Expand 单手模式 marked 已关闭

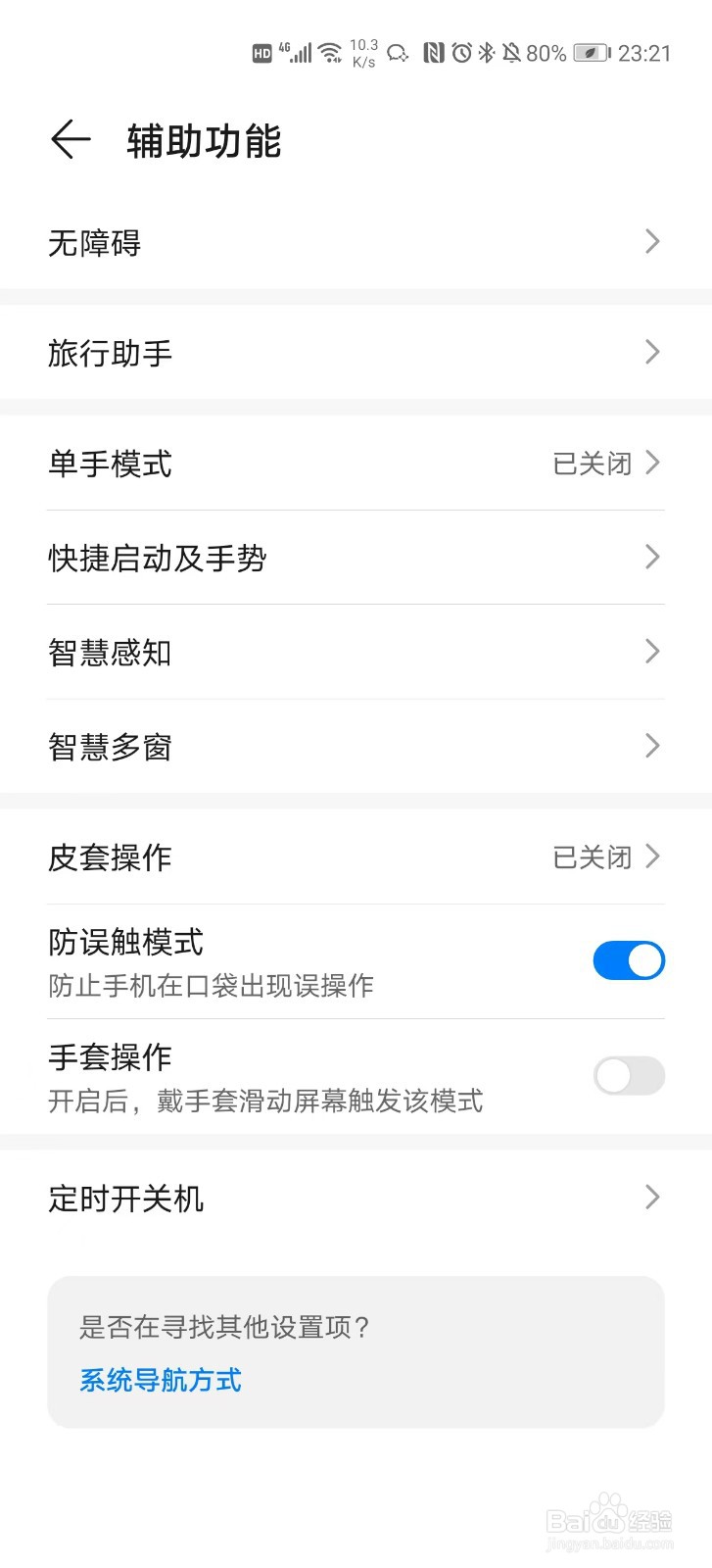coord(356,465)
